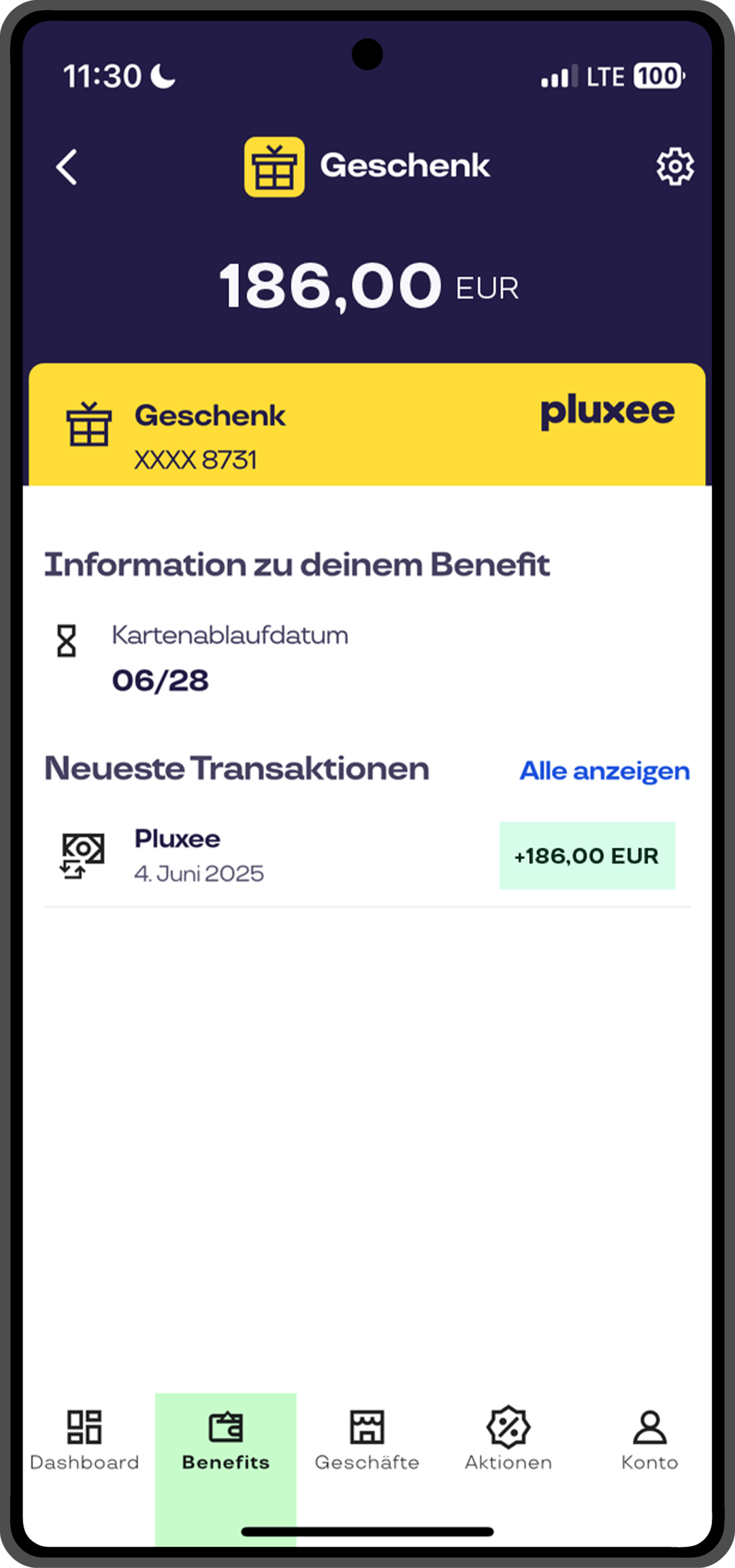
Task: Open the Geschenk card settings gear
Action: coord(674,167)
